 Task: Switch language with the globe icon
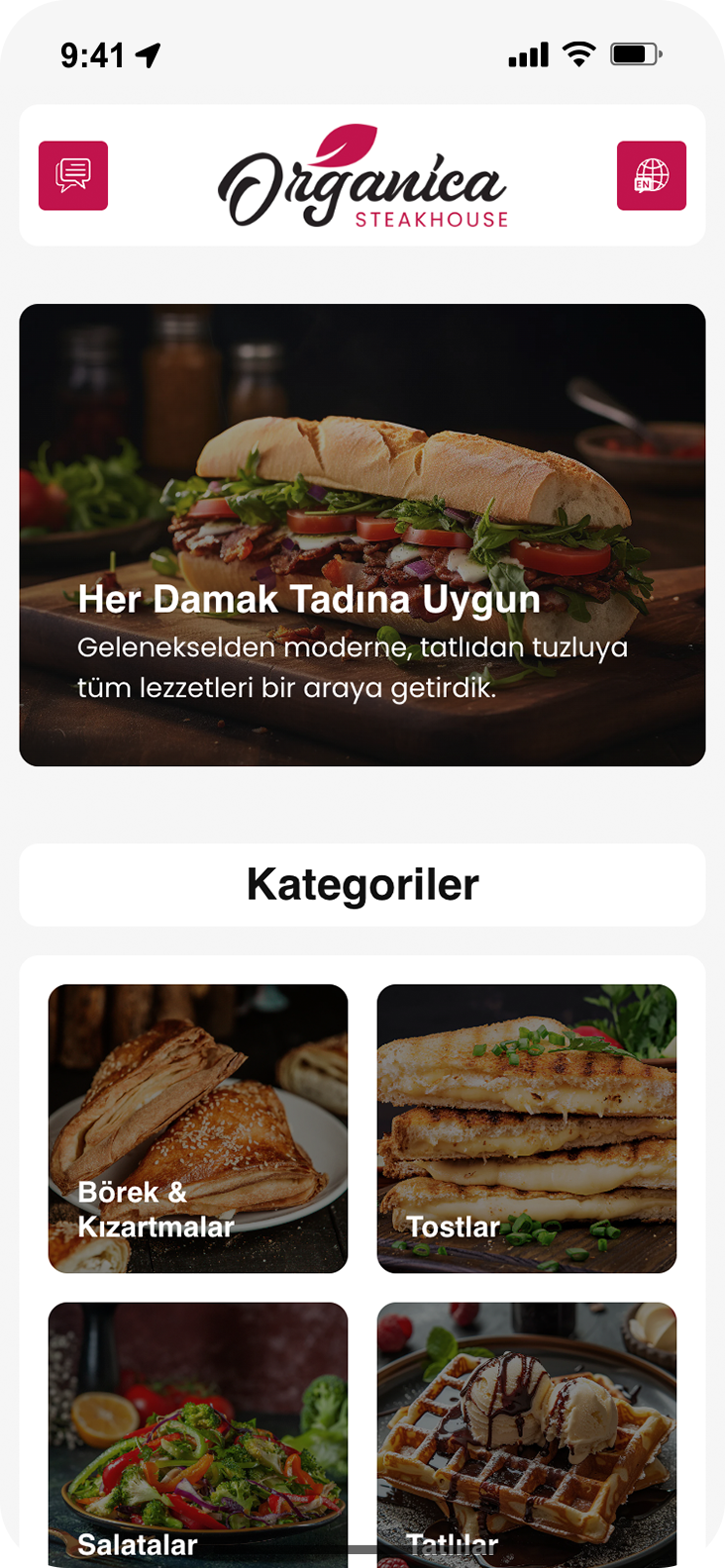[651, 176]
